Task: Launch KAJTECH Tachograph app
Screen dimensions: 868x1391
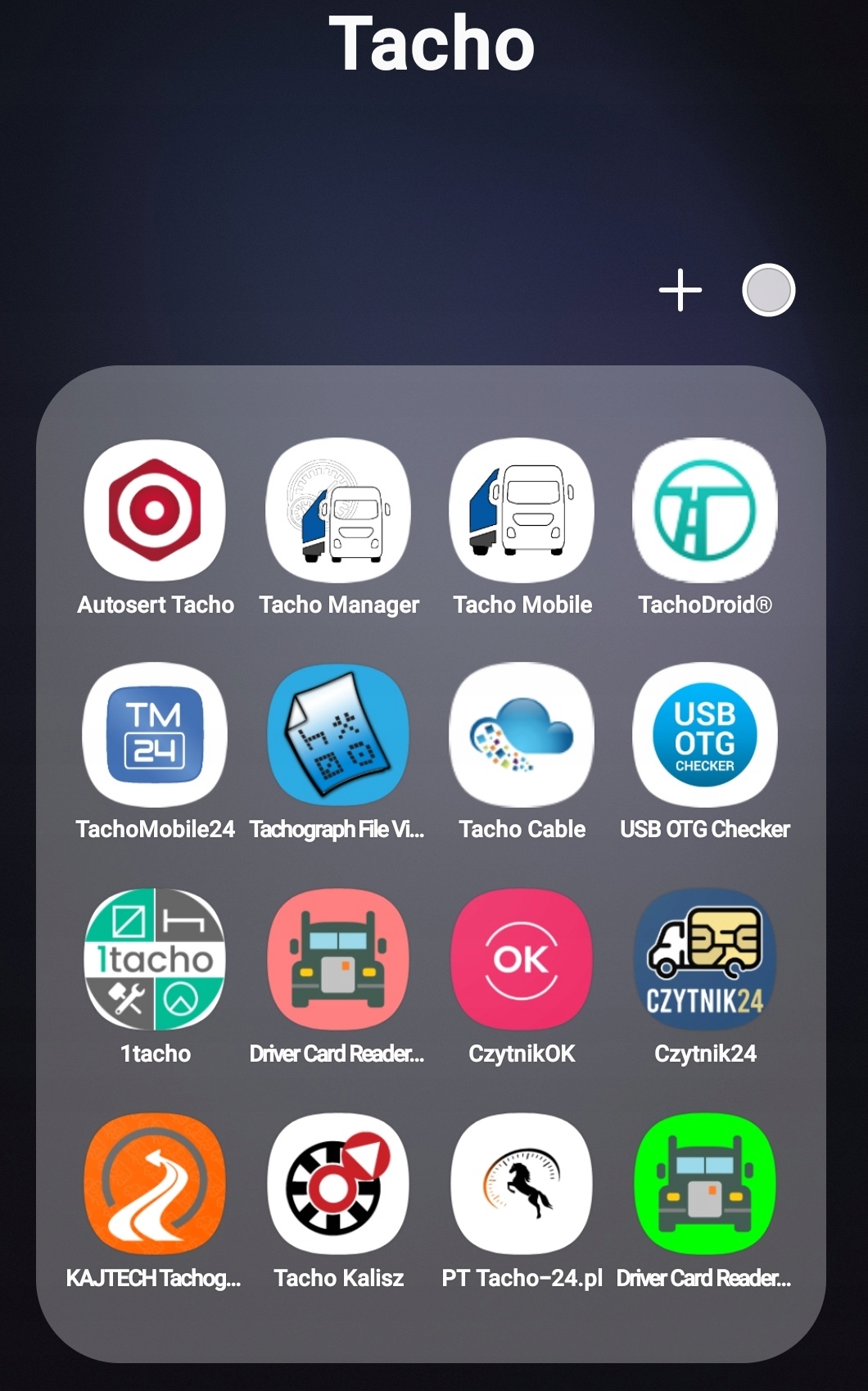Action: [x=155, y=1184]
